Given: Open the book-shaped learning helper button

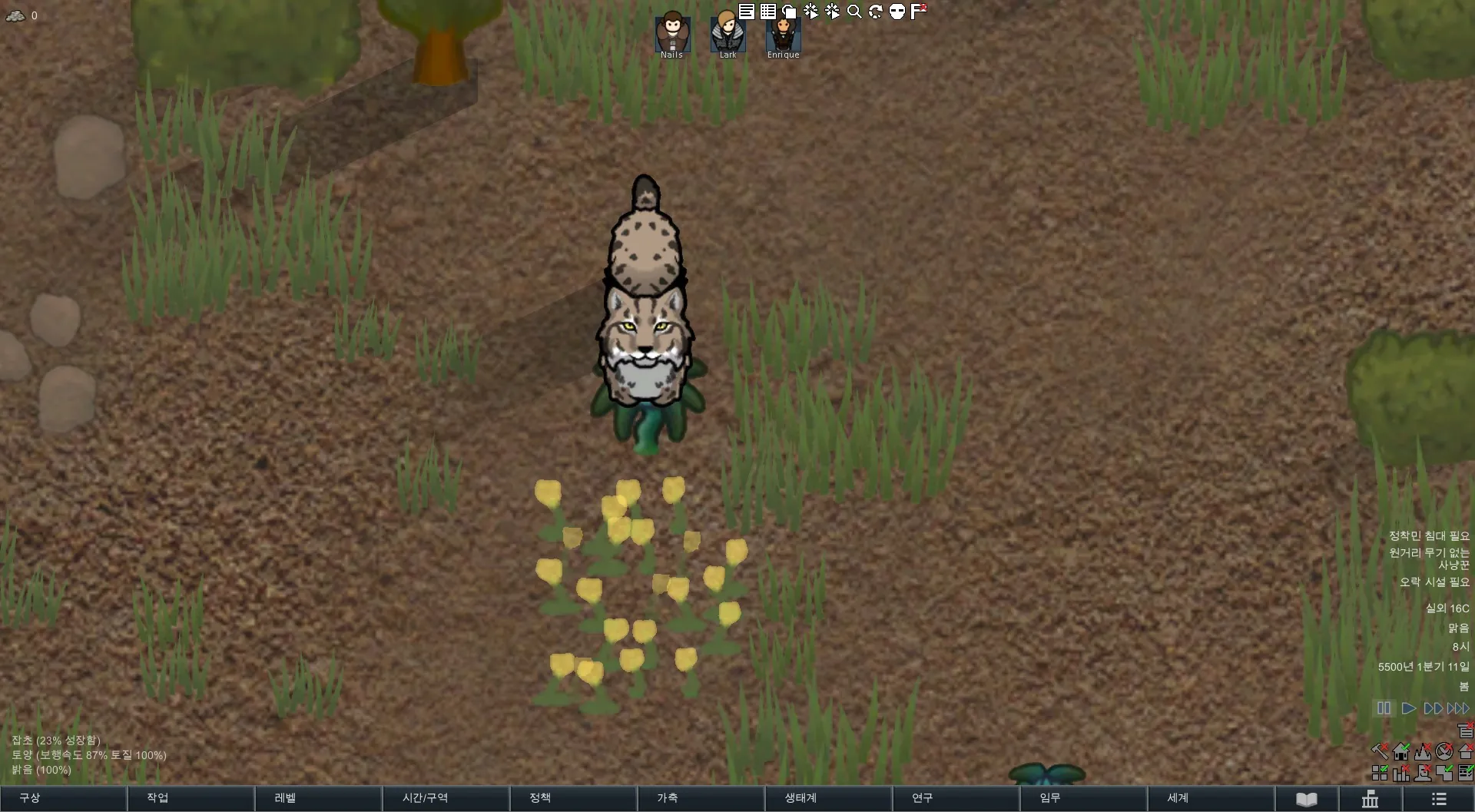Looking at the screenshot, I should [1307, 799].
